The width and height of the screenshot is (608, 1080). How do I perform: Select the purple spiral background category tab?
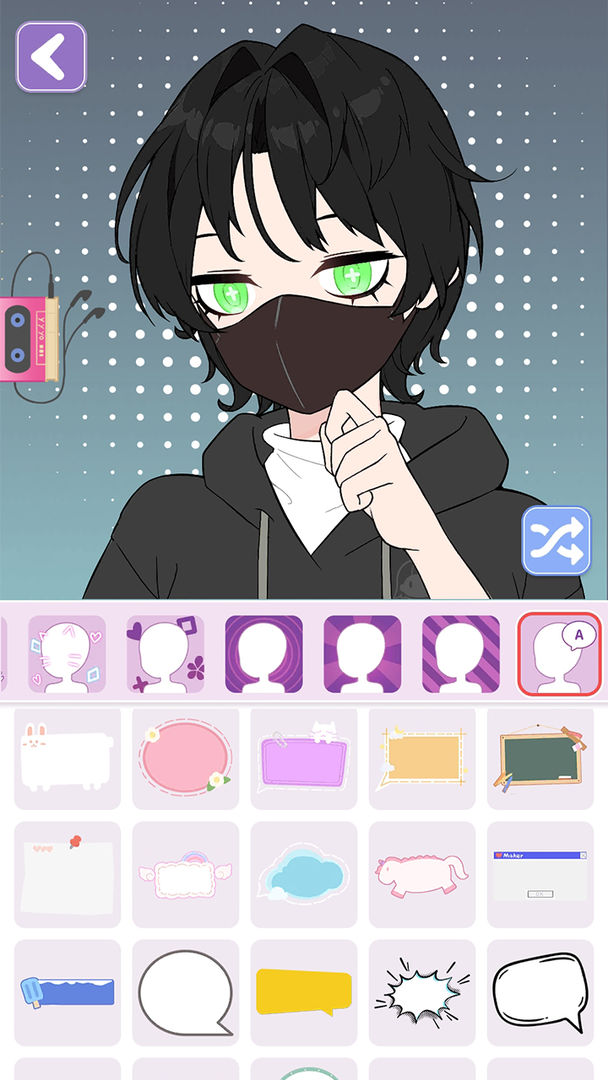264,654
